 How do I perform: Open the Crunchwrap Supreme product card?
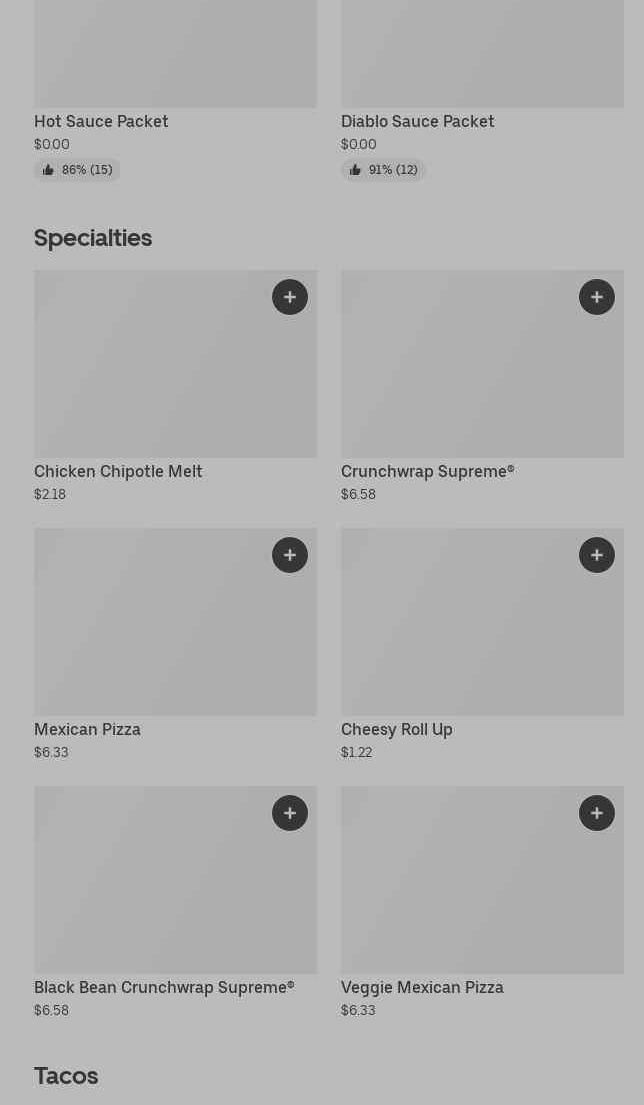pyautogui.click(x=483, y=386)
